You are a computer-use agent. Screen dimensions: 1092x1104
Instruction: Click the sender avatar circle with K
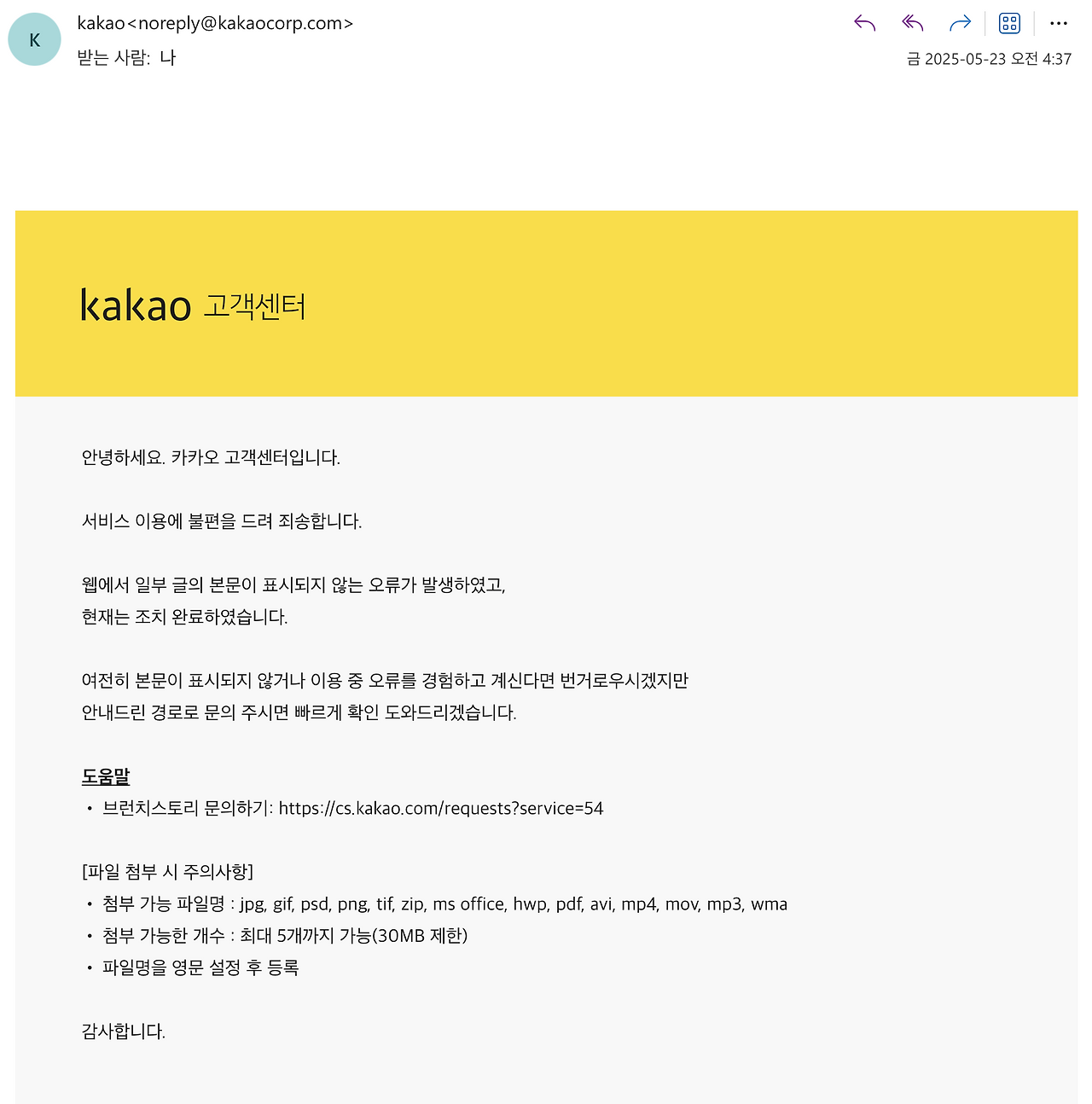pos(34,38)
